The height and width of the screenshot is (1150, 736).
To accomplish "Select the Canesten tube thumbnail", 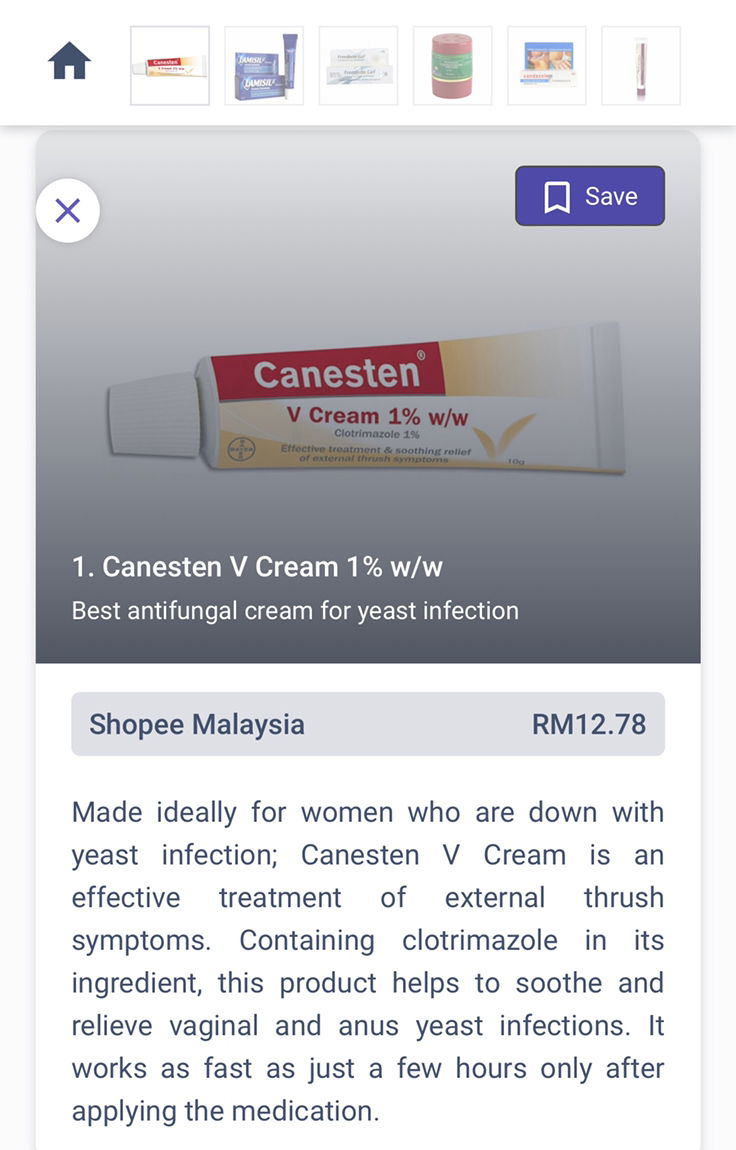I will pyautogui.click(x=170, y=66).
